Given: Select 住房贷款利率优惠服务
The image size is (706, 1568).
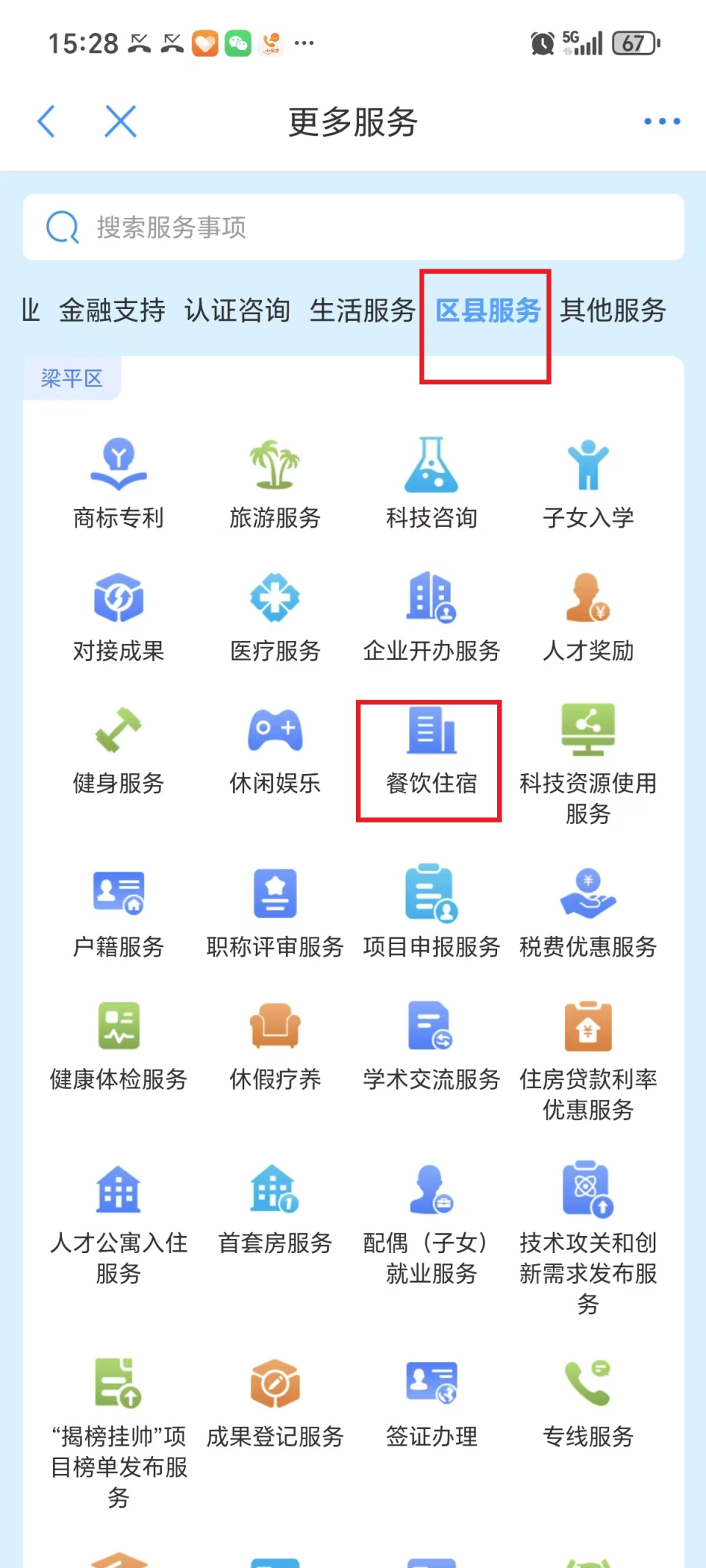Looking at the screenshot, I should [587, 1045].
